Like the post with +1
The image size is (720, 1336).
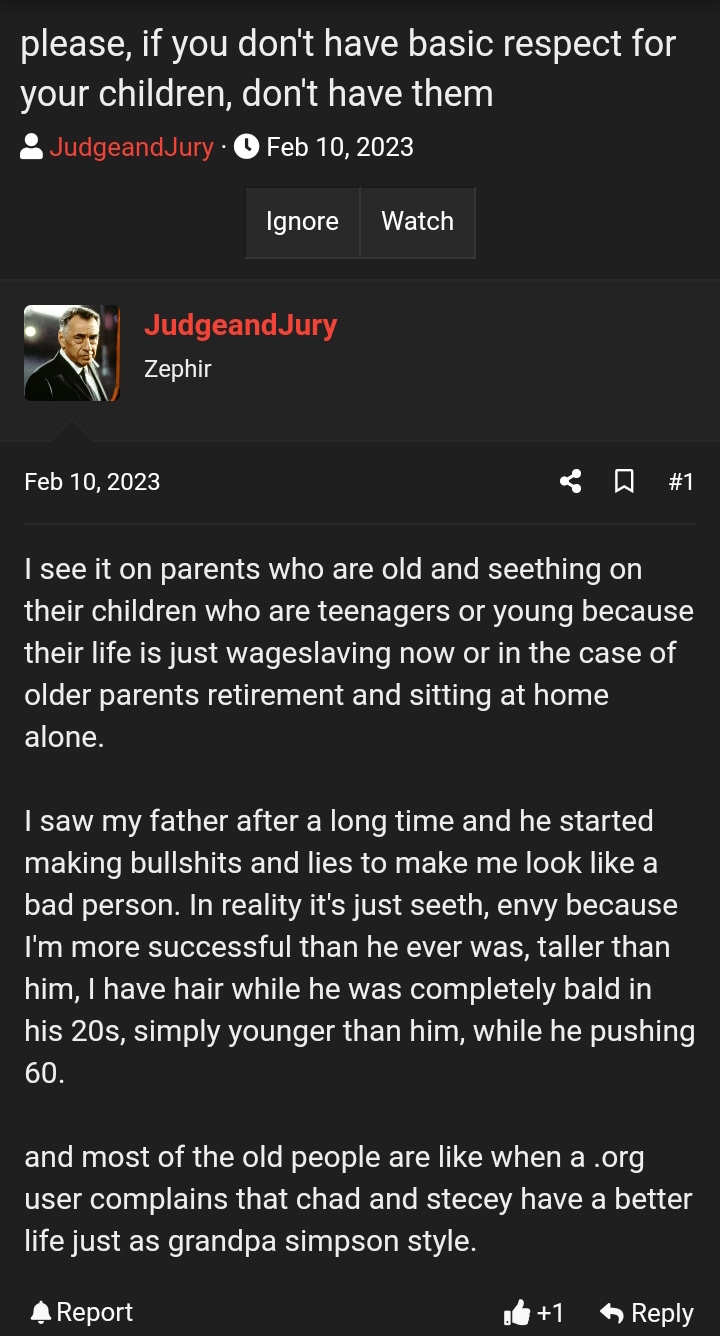click(x=535, y=1313)
